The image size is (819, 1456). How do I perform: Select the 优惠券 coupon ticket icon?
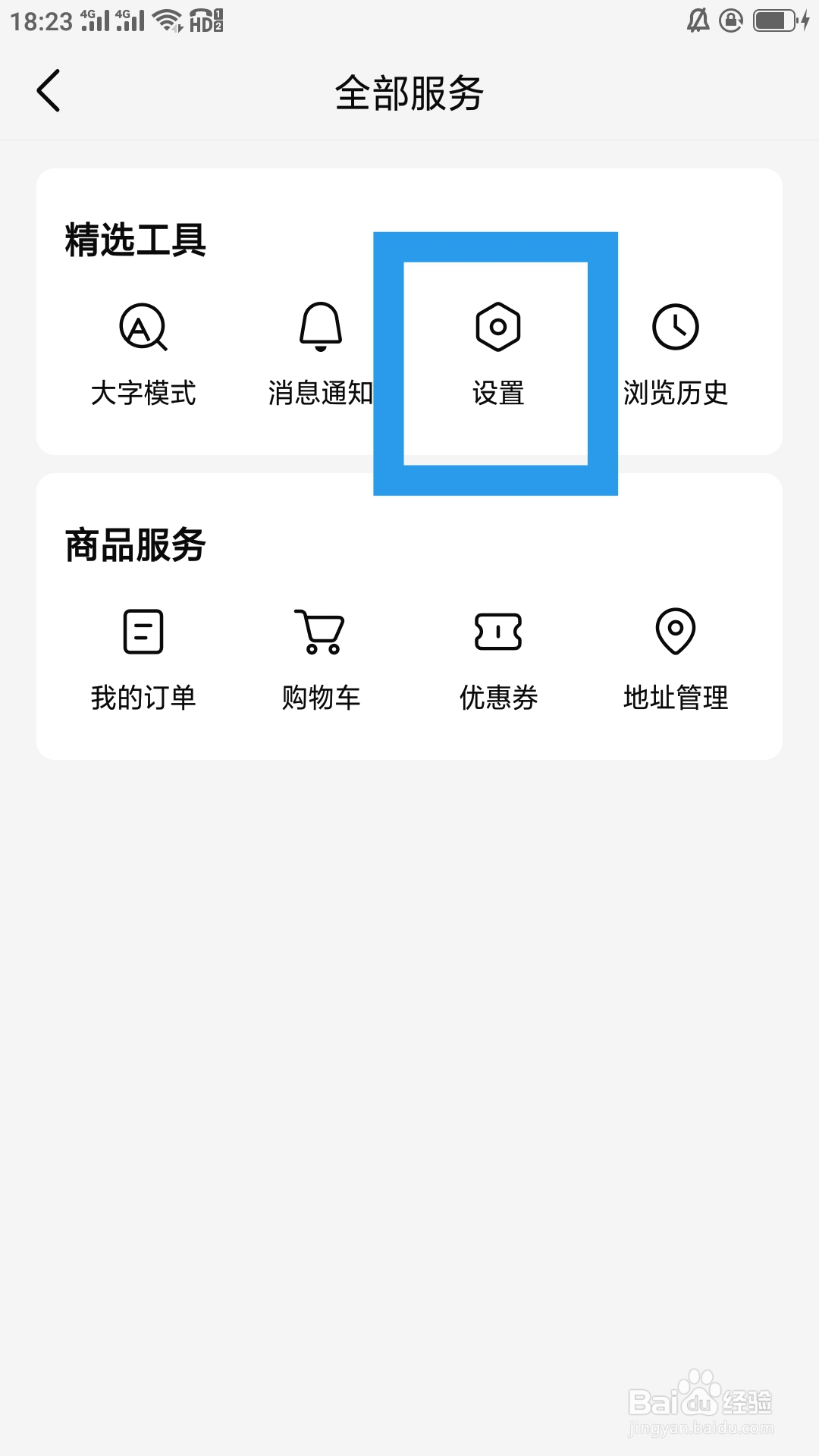(x=497, y=632)
